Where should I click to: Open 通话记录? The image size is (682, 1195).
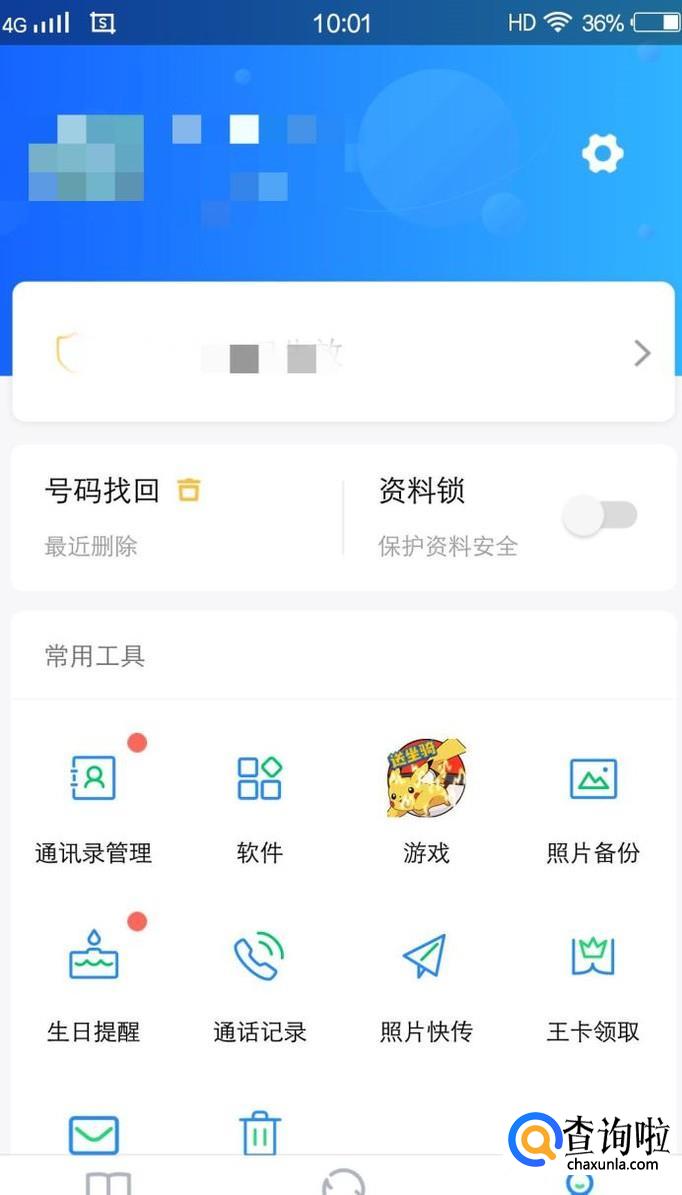260,980
